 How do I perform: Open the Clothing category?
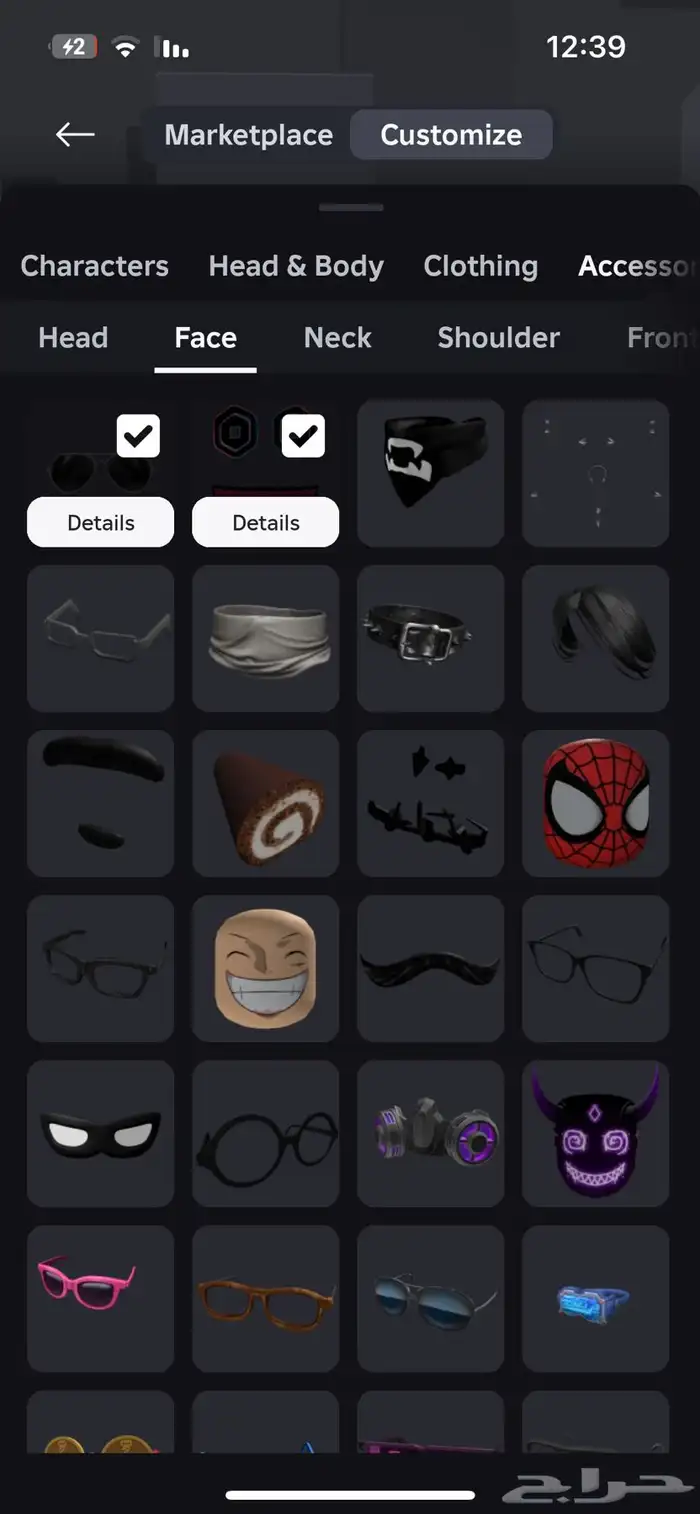pyautogui.click(x=480, y=266)
